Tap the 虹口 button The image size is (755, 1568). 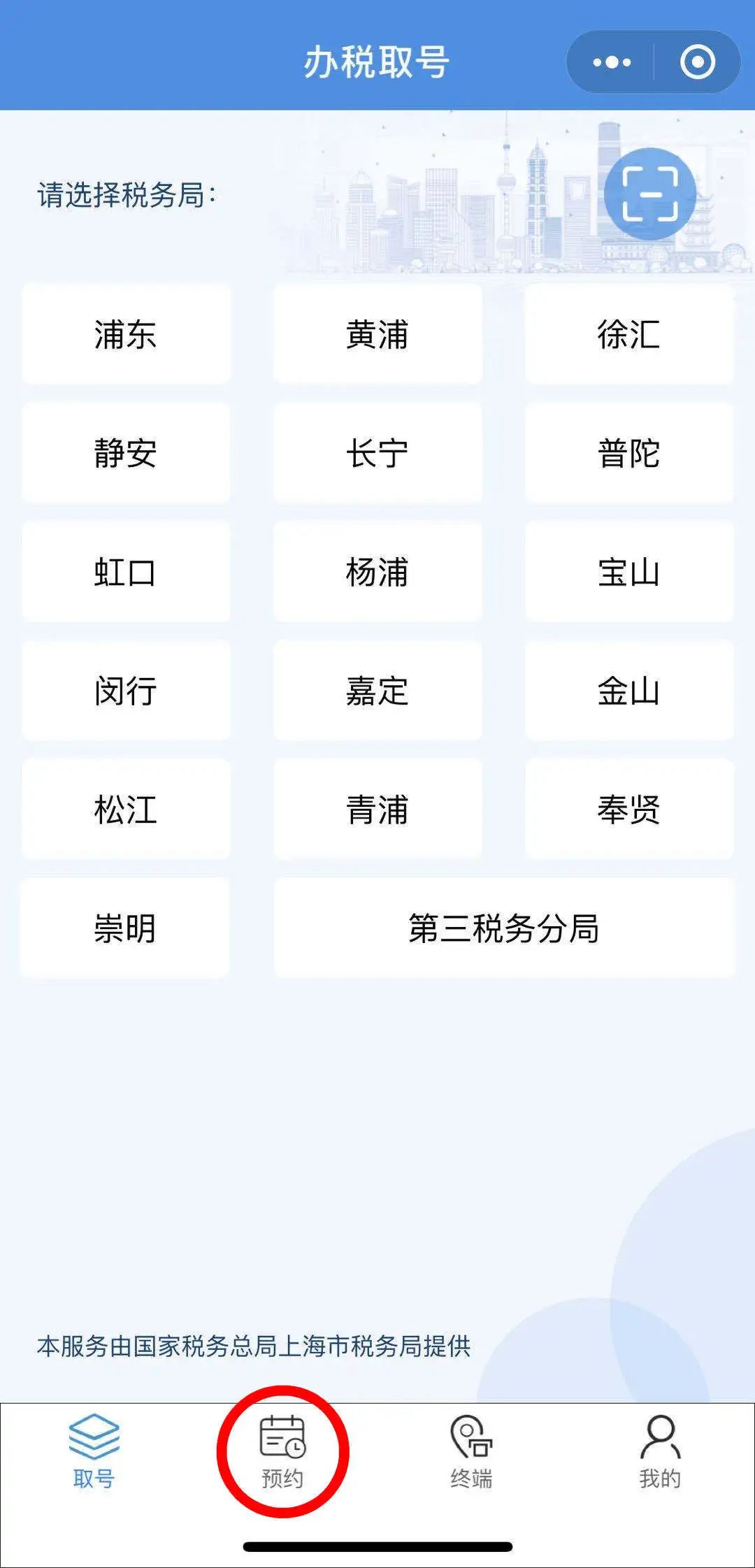click(x=126, y=571)
